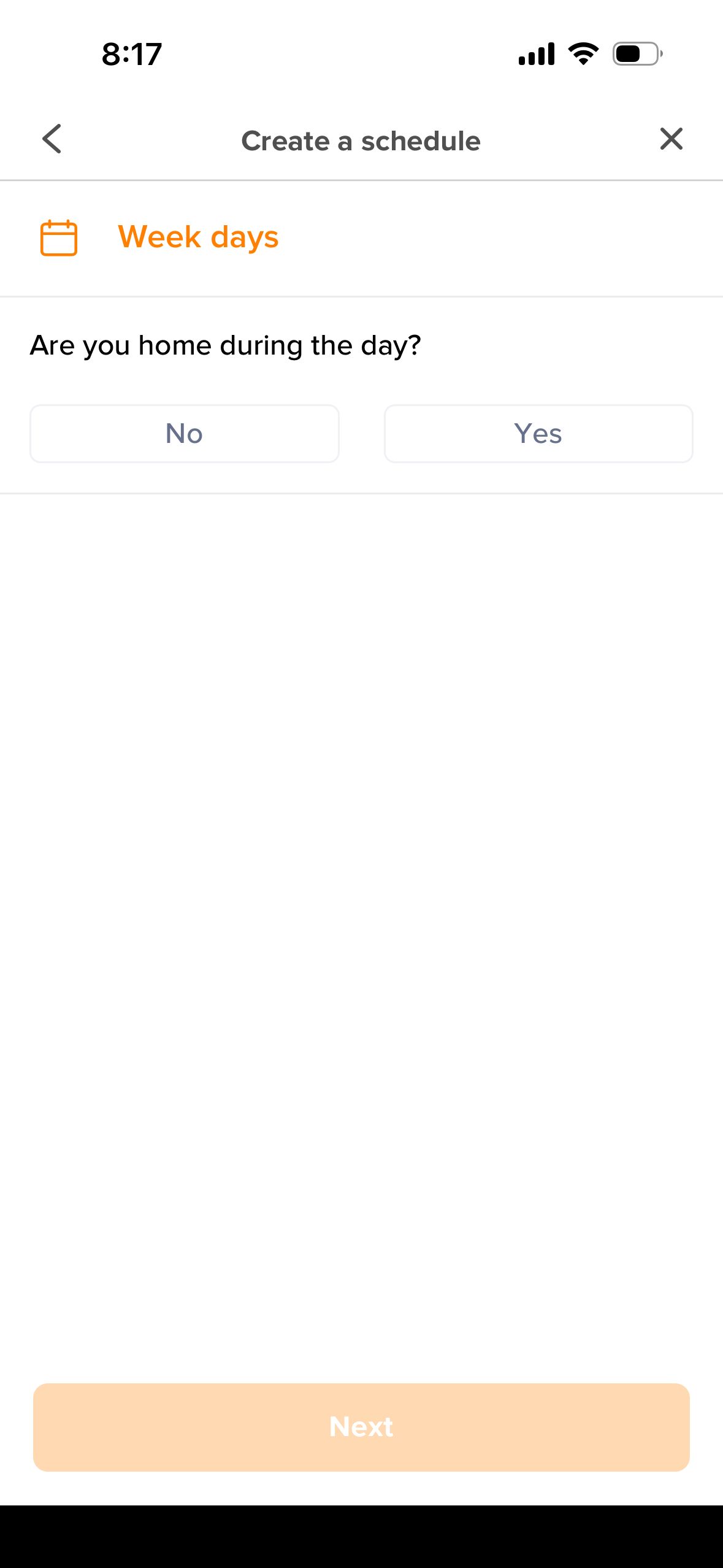This screenshot has width=723, height=1568.
Task: Select No for being home during the day
Action: [x=184, y=434]
